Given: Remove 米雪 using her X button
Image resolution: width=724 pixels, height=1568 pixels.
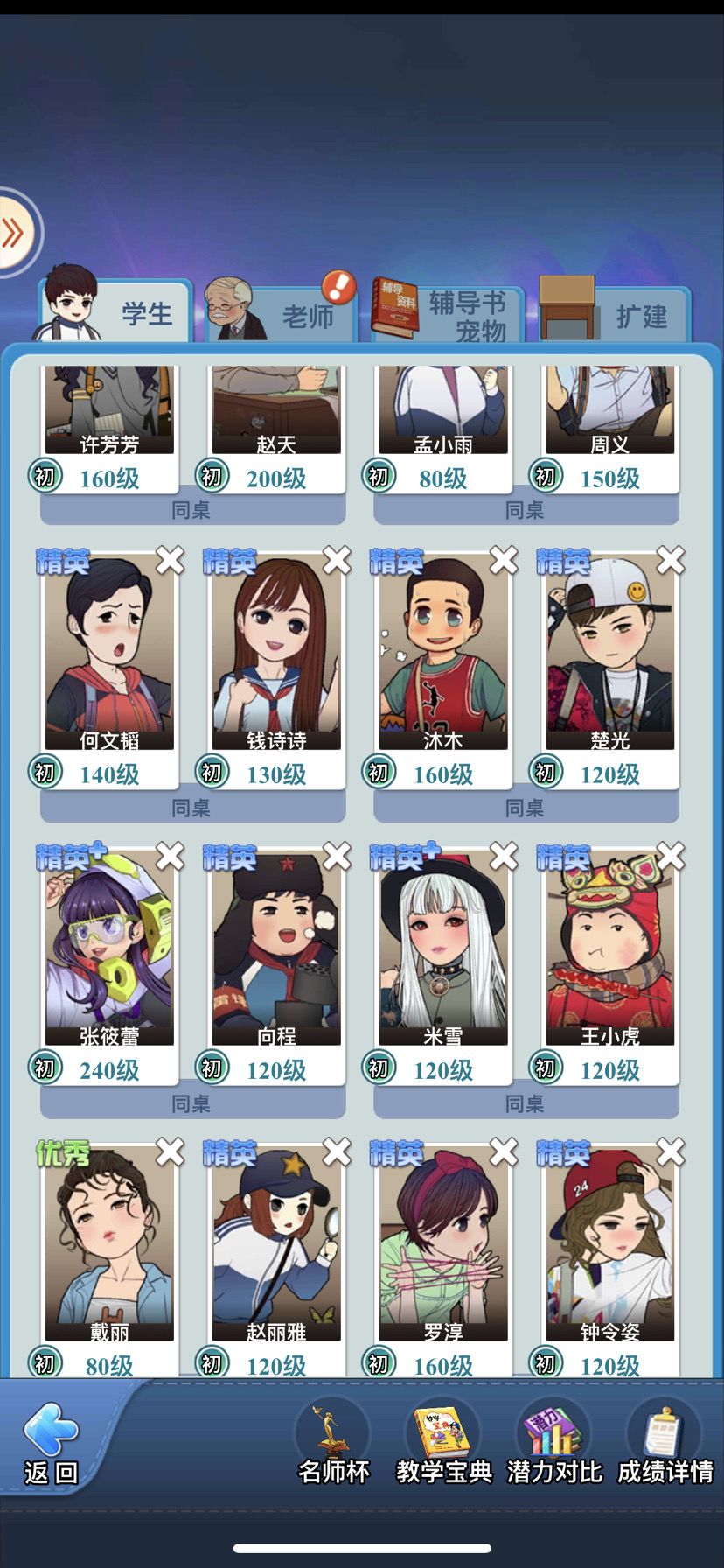Looking at the screenshot, I should coord(503,857).
